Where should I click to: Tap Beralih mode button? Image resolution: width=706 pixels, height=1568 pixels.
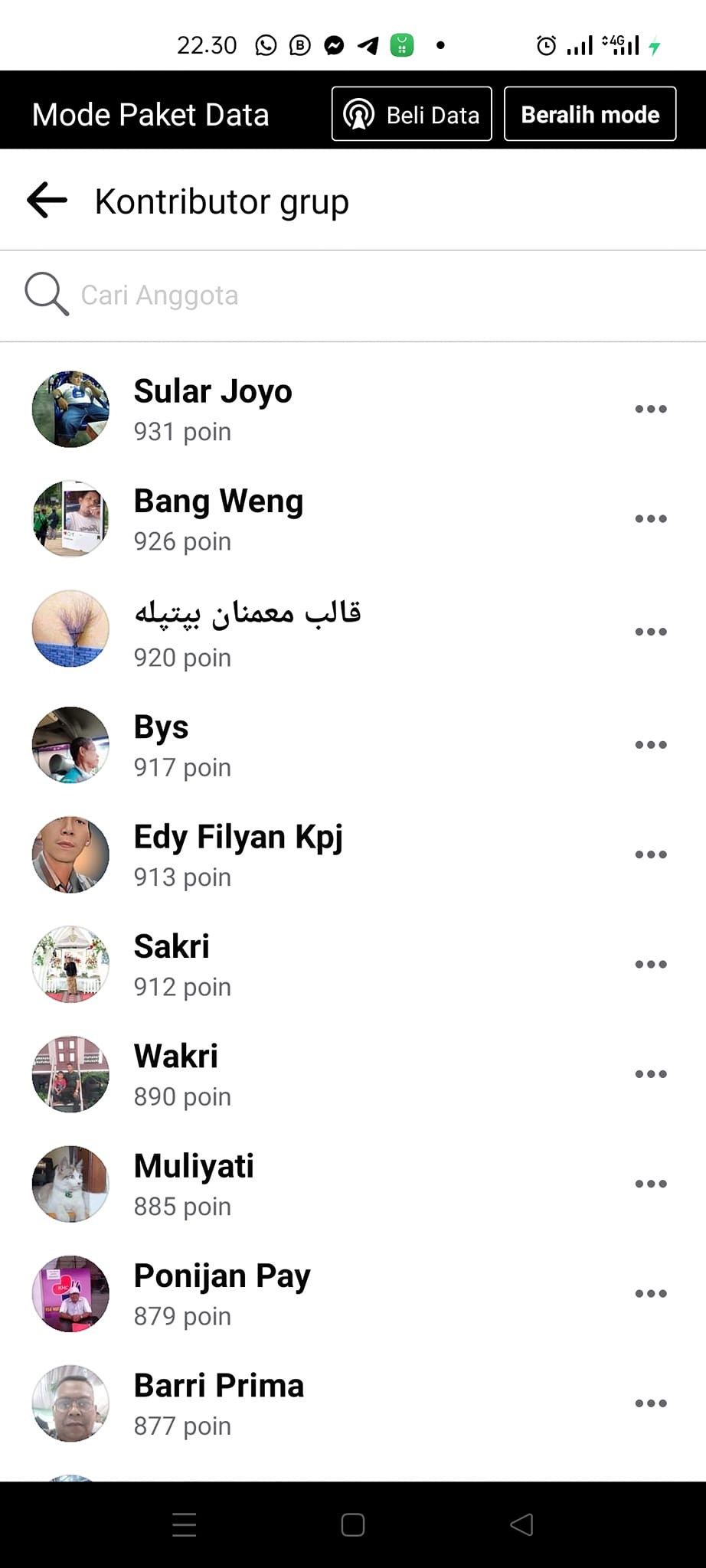click(590, 115)
